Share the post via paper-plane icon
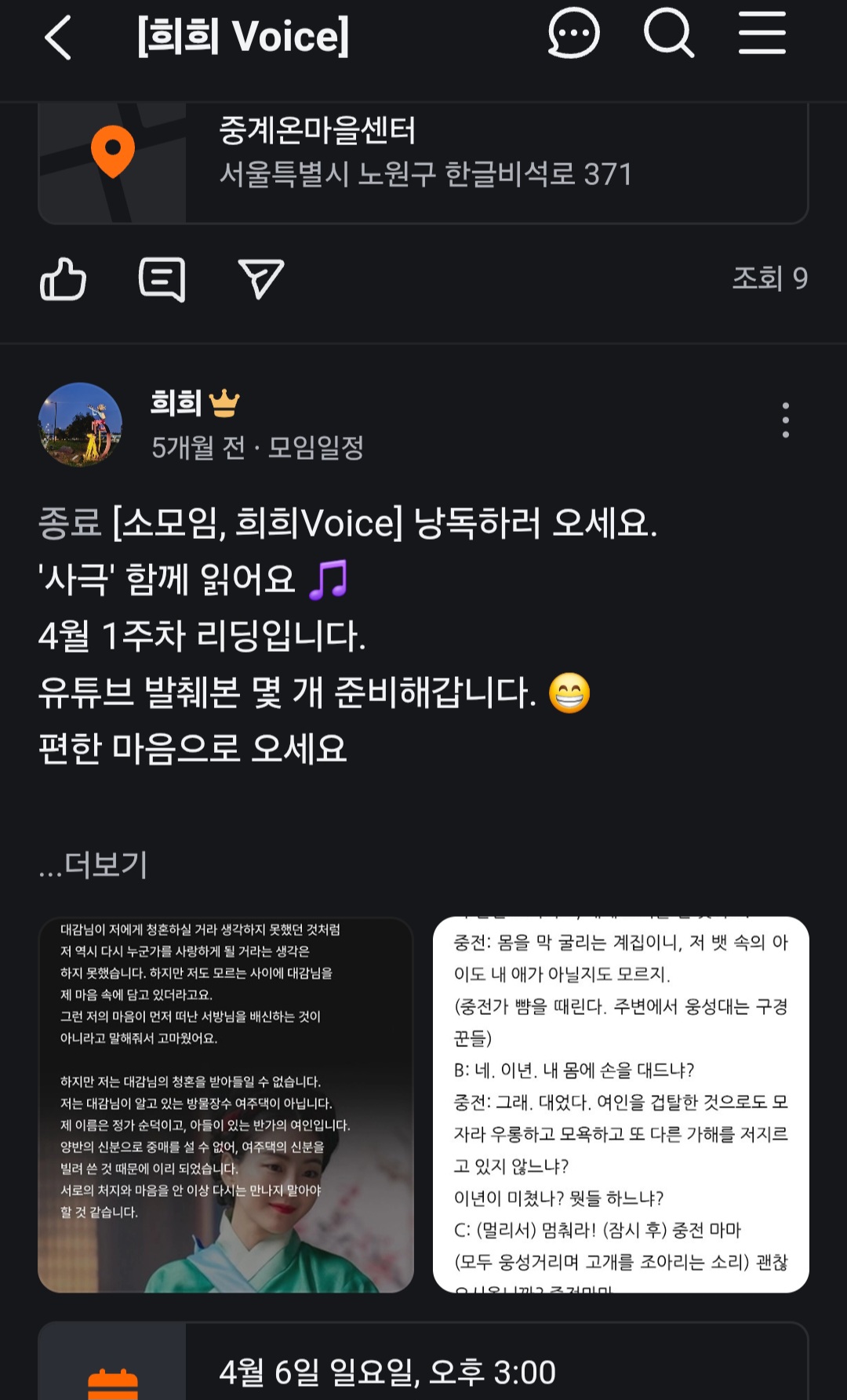Image resolution: width=847 pixels, height=1400 pixels. (261, 279)
